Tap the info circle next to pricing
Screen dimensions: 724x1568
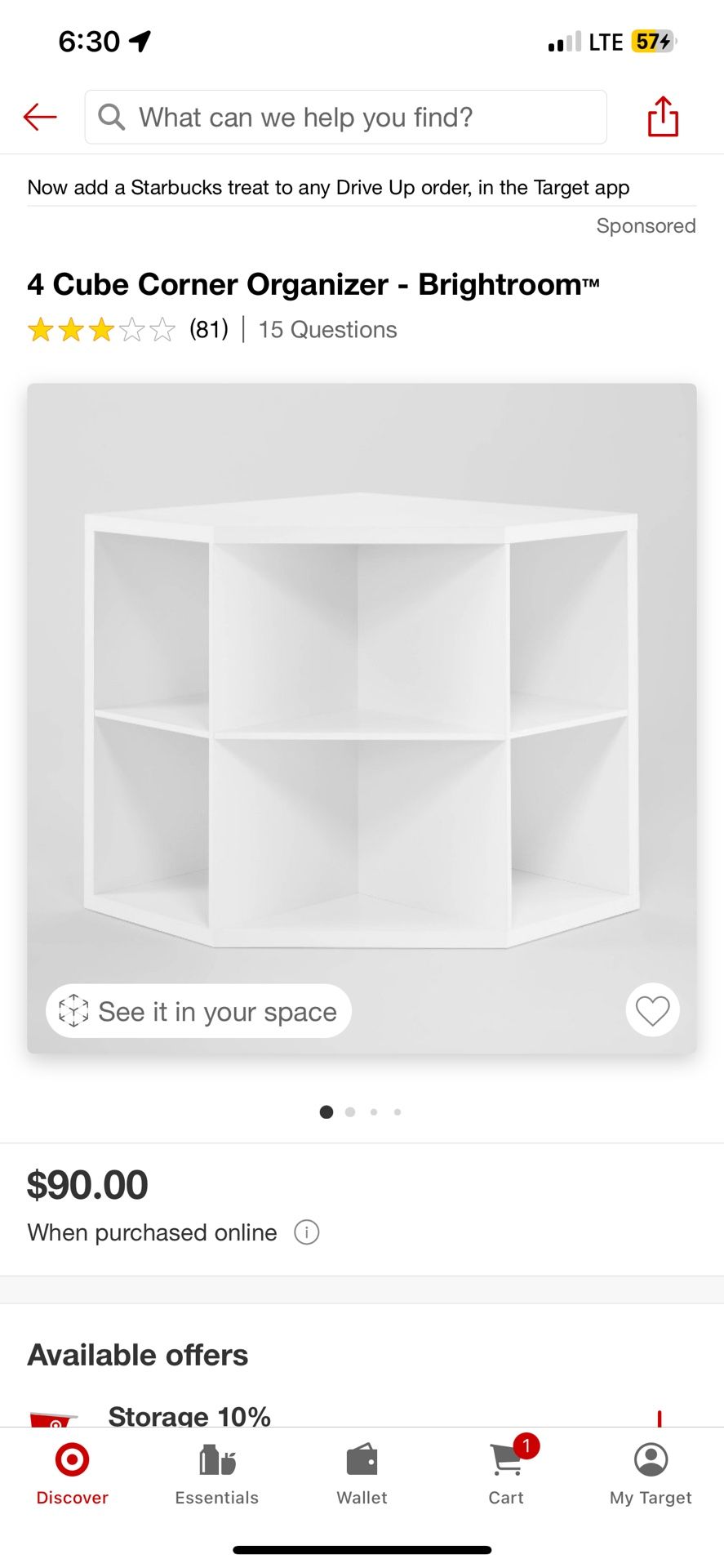[306, 1232]
